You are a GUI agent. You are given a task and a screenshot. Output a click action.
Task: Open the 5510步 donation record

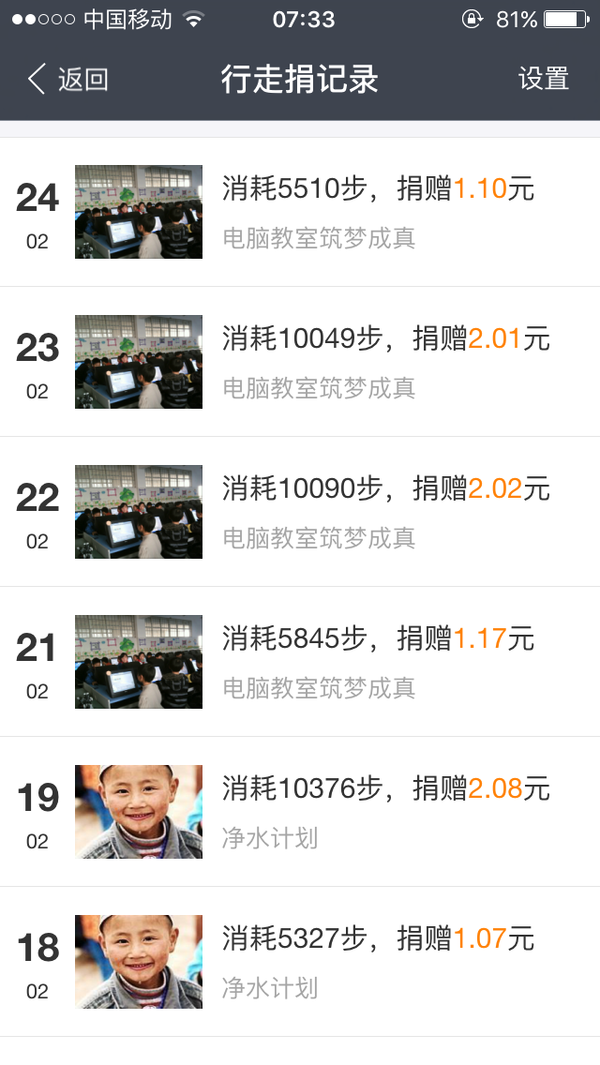300,212
